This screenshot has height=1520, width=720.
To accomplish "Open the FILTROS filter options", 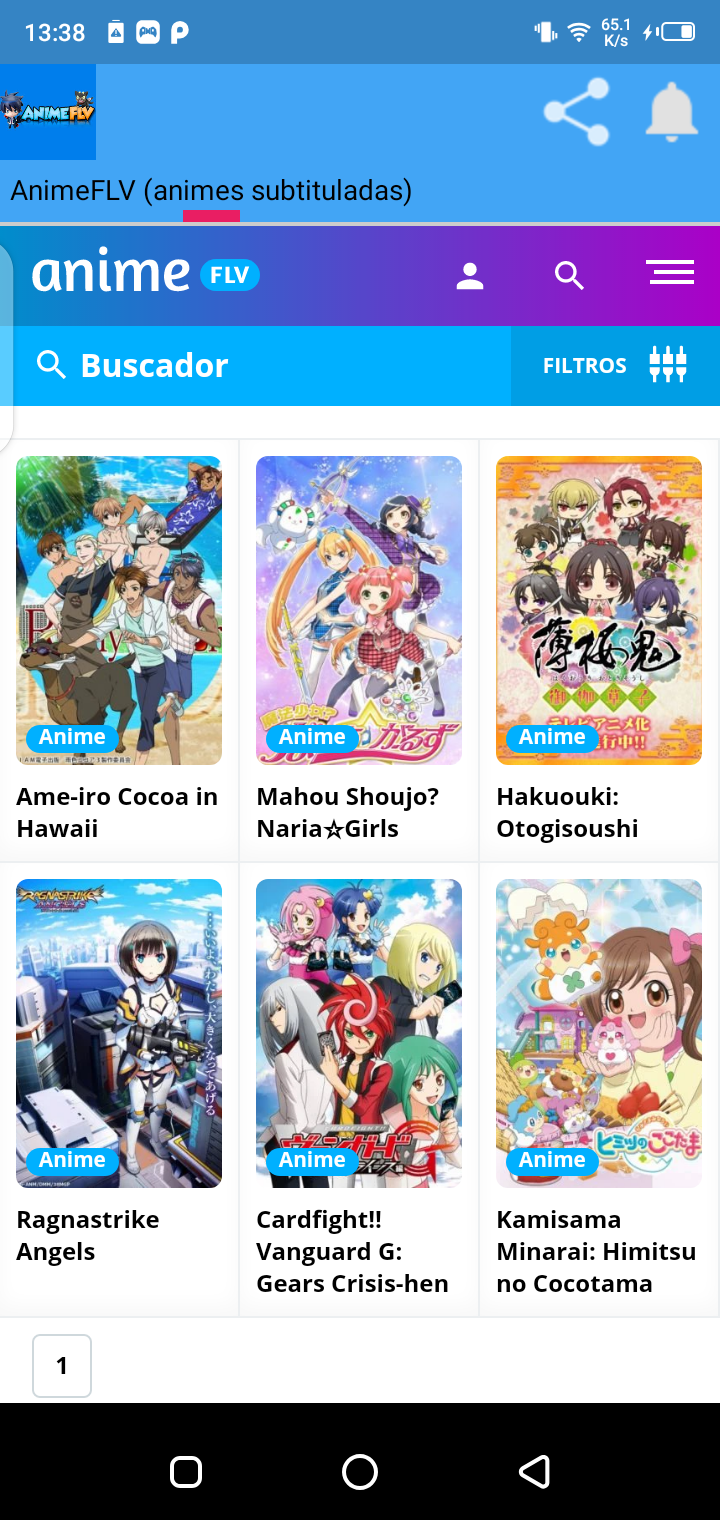I will 615,366.
